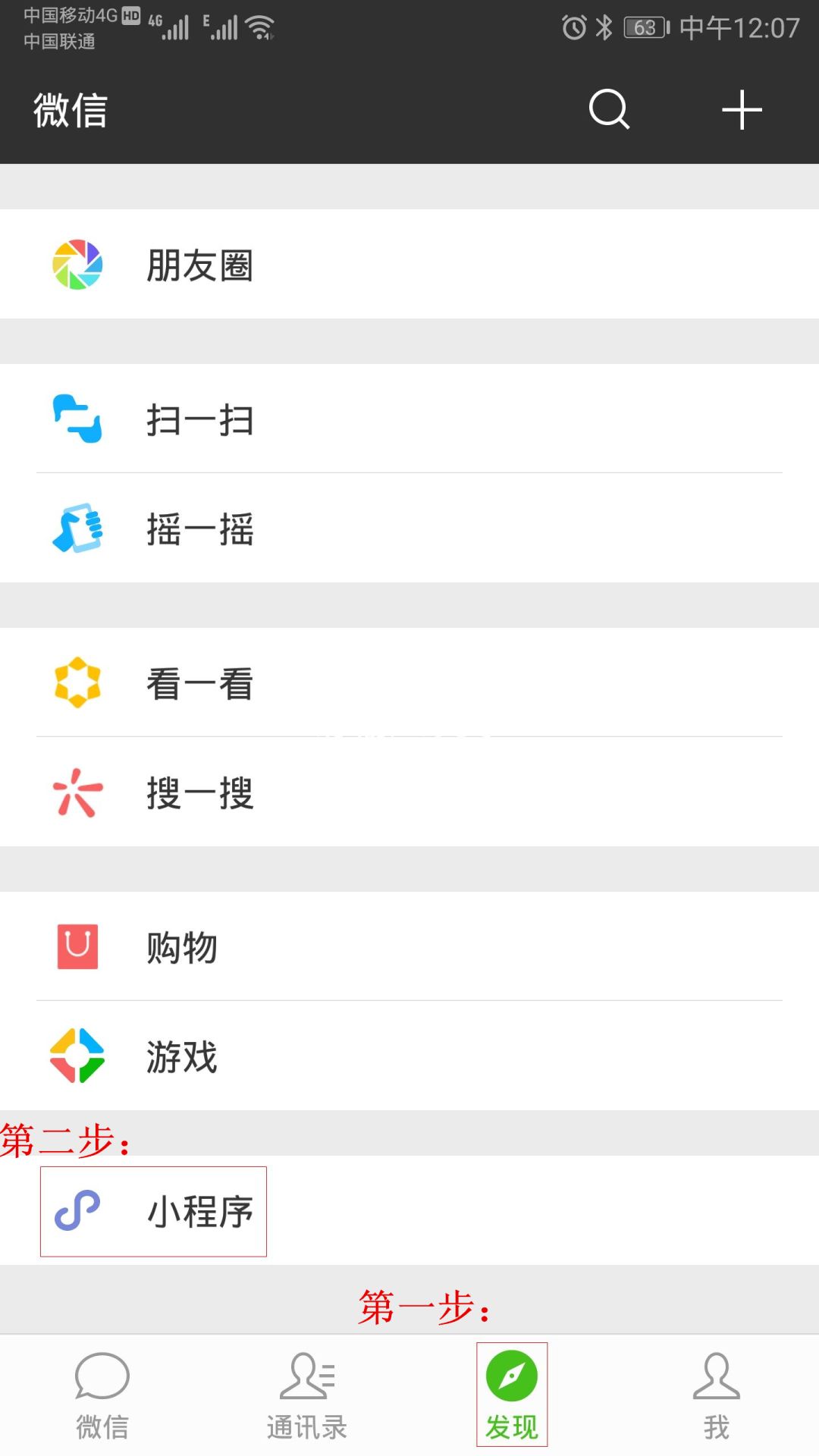Open 朋友圈 Moments
819x1456 pixels.
[409, 264]
